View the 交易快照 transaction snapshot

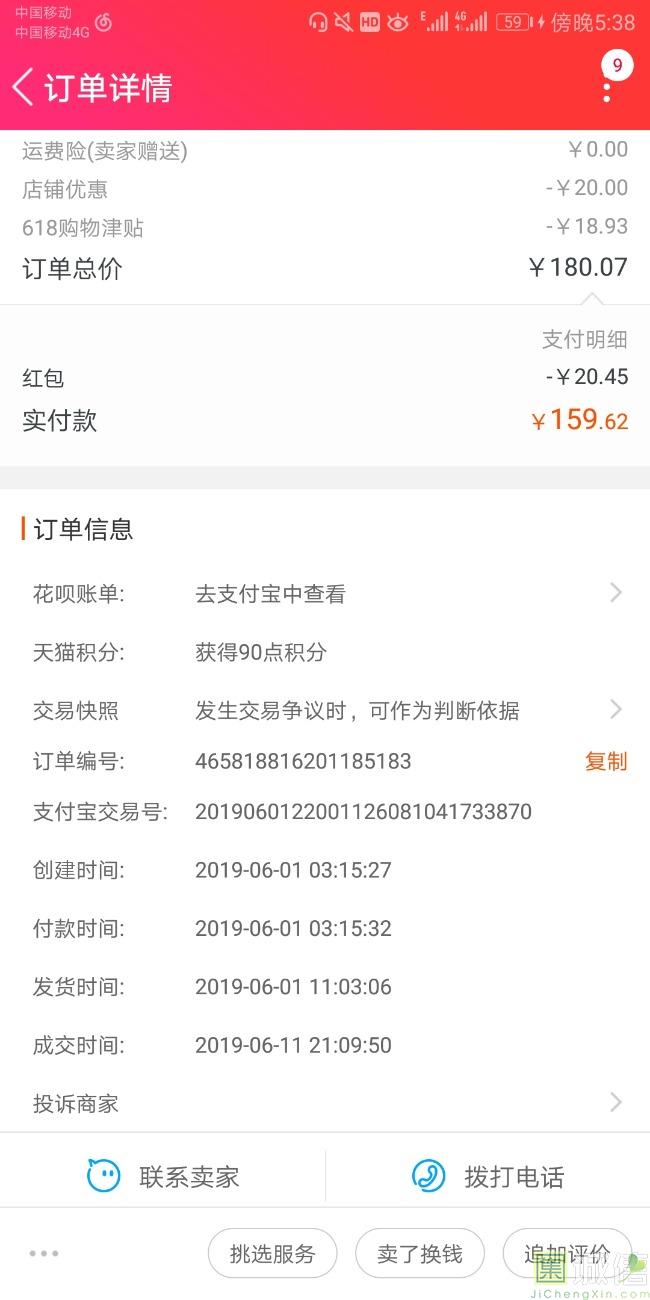pos(325,711)
